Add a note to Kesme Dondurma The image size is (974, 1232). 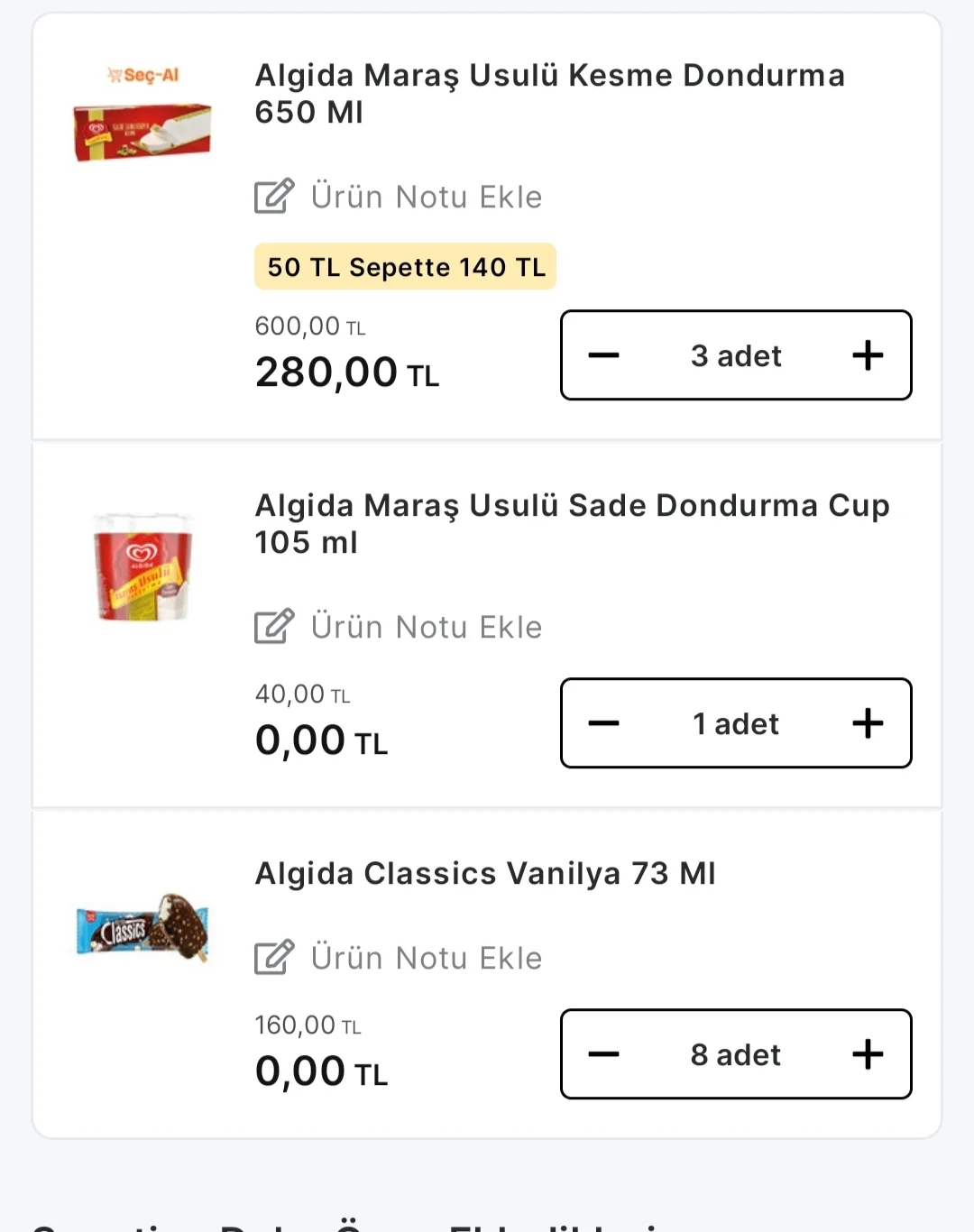pos(399,197)
